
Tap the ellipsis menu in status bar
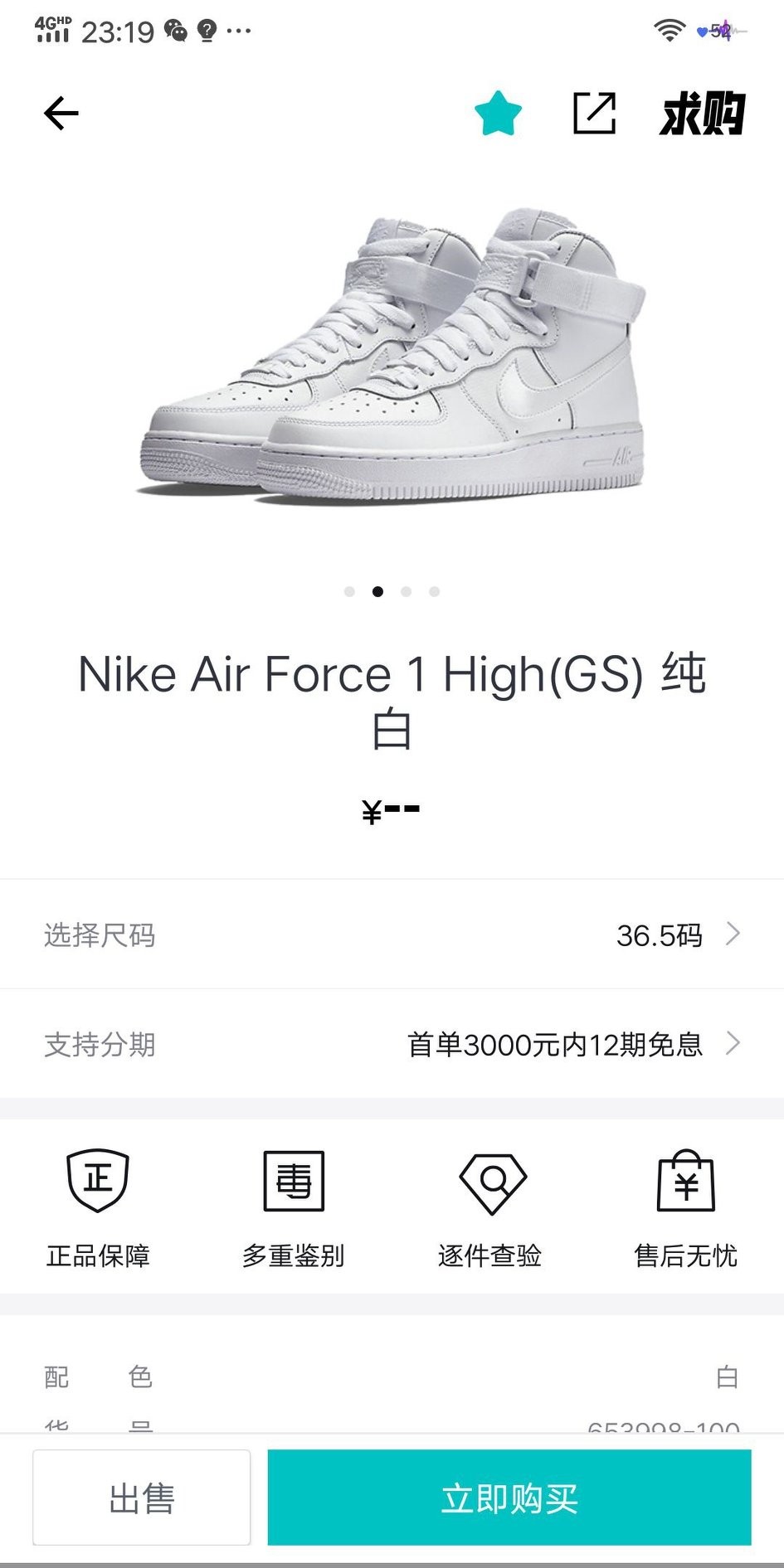239,32
